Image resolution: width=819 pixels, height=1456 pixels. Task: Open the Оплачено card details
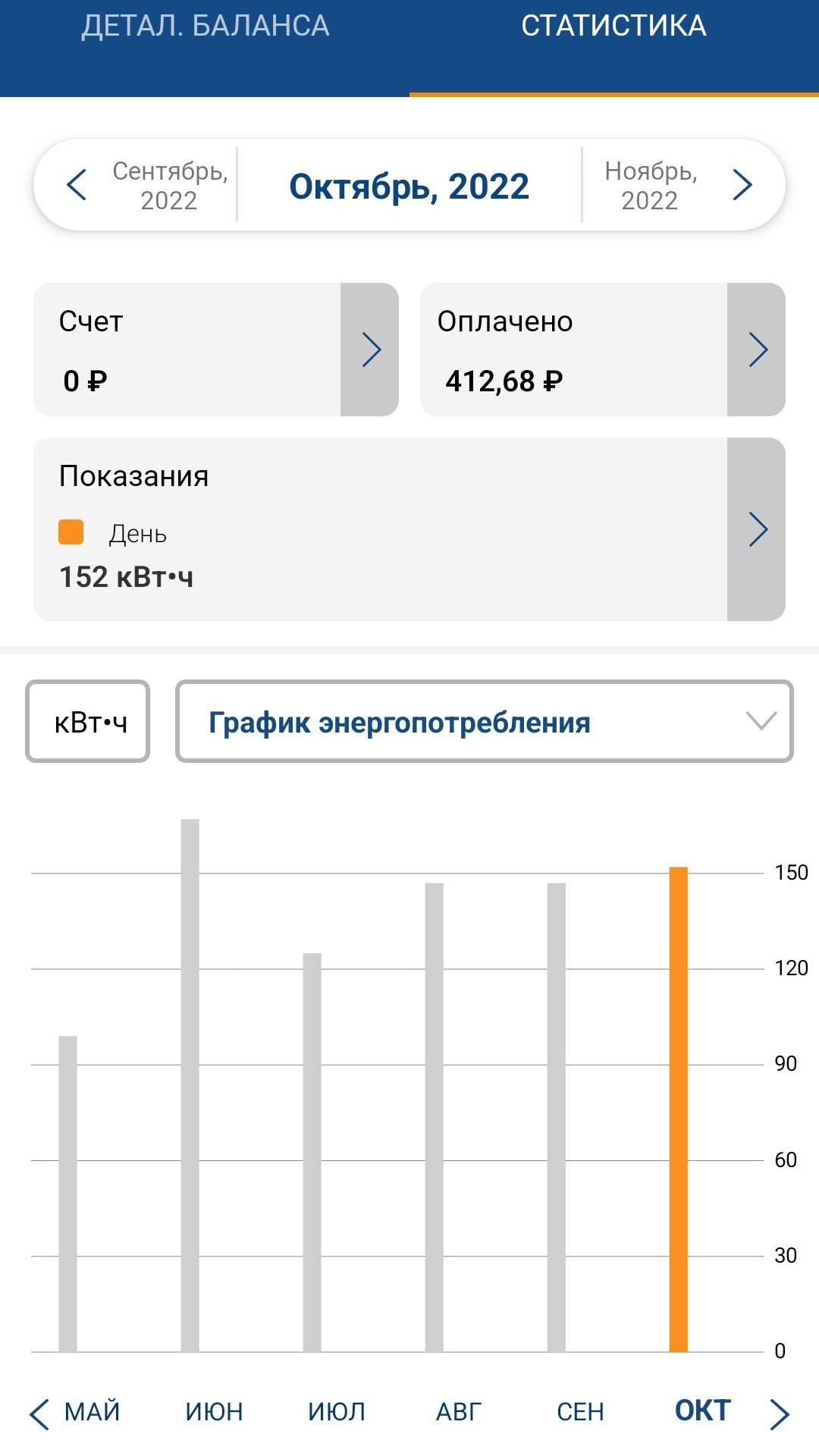[603, 350]
